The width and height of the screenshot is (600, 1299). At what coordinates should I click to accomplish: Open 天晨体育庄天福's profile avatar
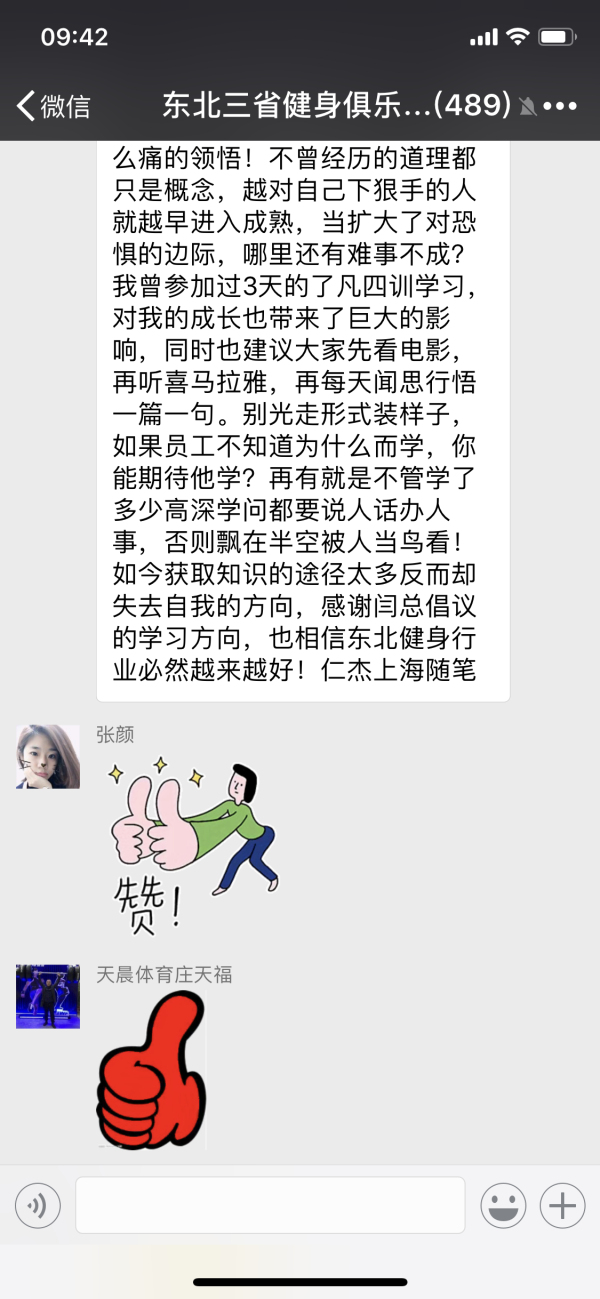pyautogui.click(x=48, y=997)
